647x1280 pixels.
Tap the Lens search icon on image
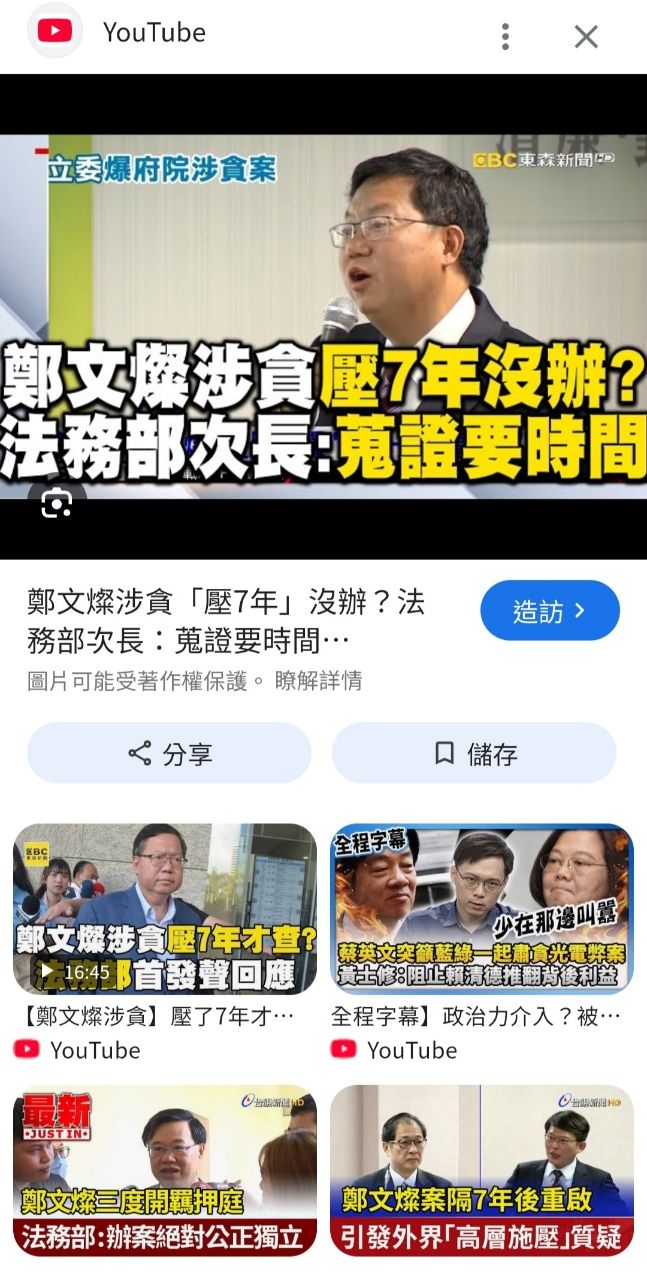(x=57, y=505)
